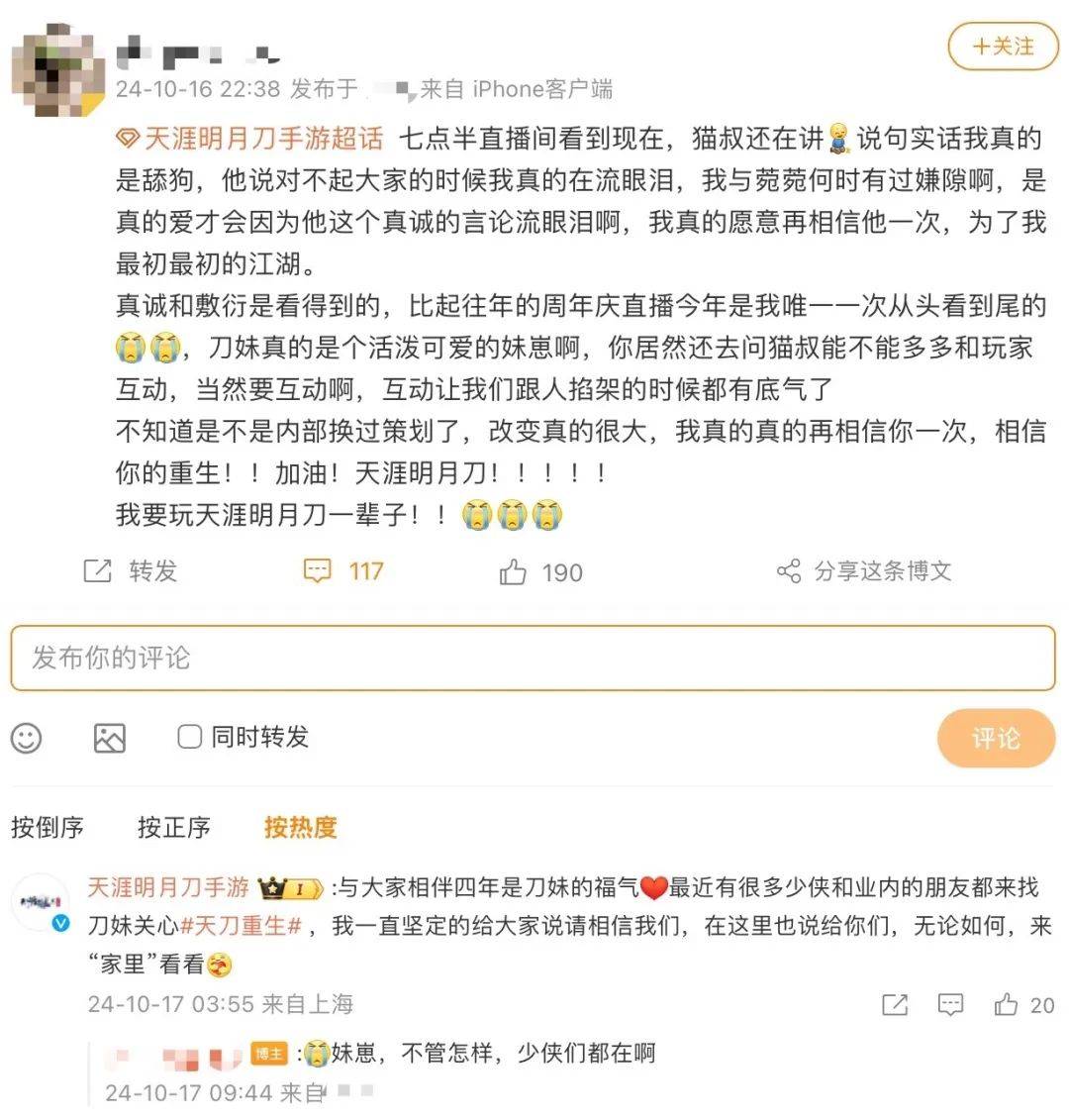
Task: Open the 117 comments
Action: [x=343, y=571]
